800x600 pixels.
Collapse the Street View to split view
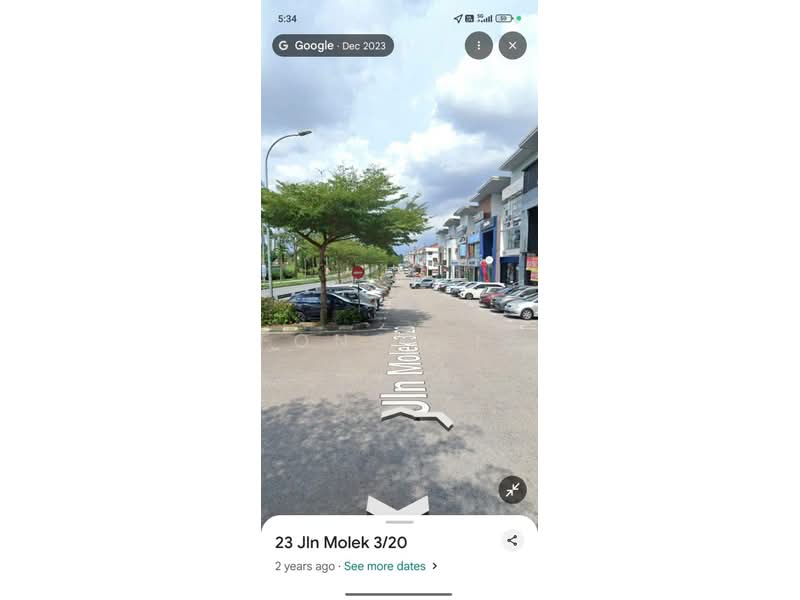pyautogui.click(x=512, y=489)
